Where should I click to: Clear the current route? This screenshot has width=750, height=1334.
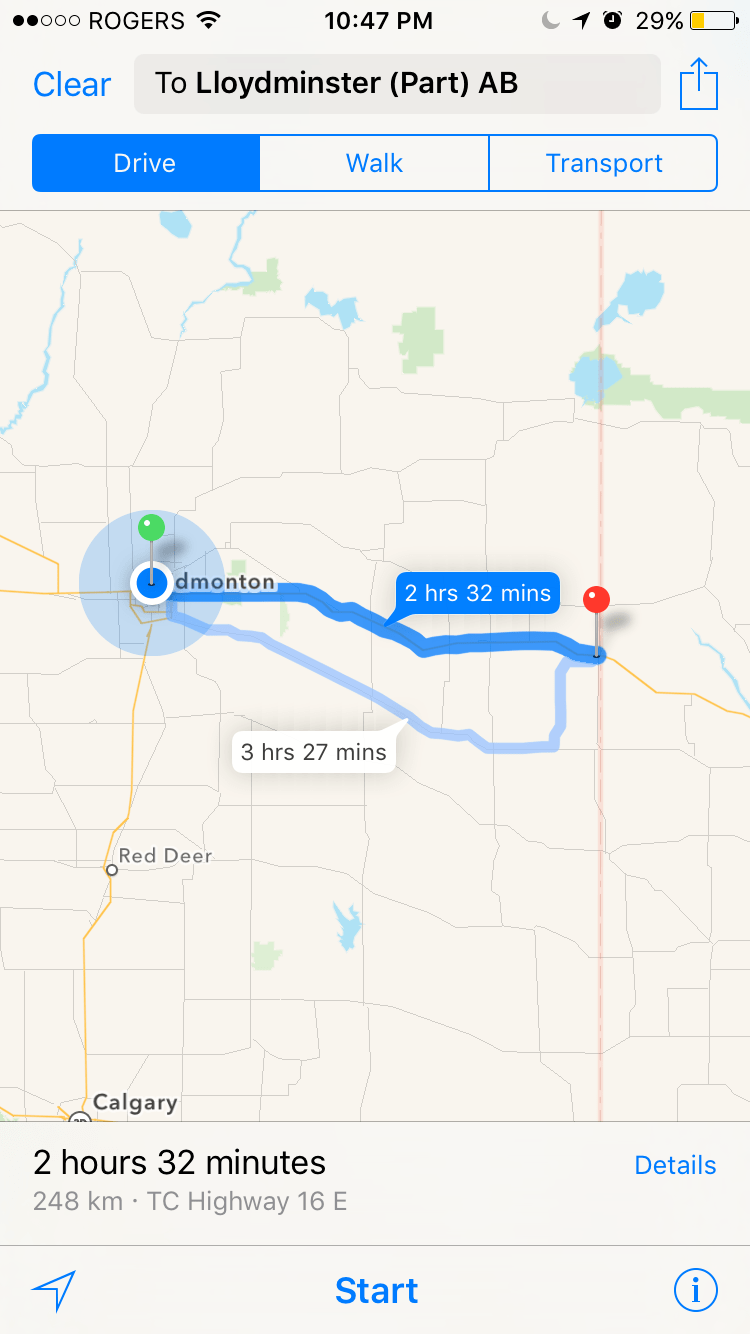click(71, 84)
